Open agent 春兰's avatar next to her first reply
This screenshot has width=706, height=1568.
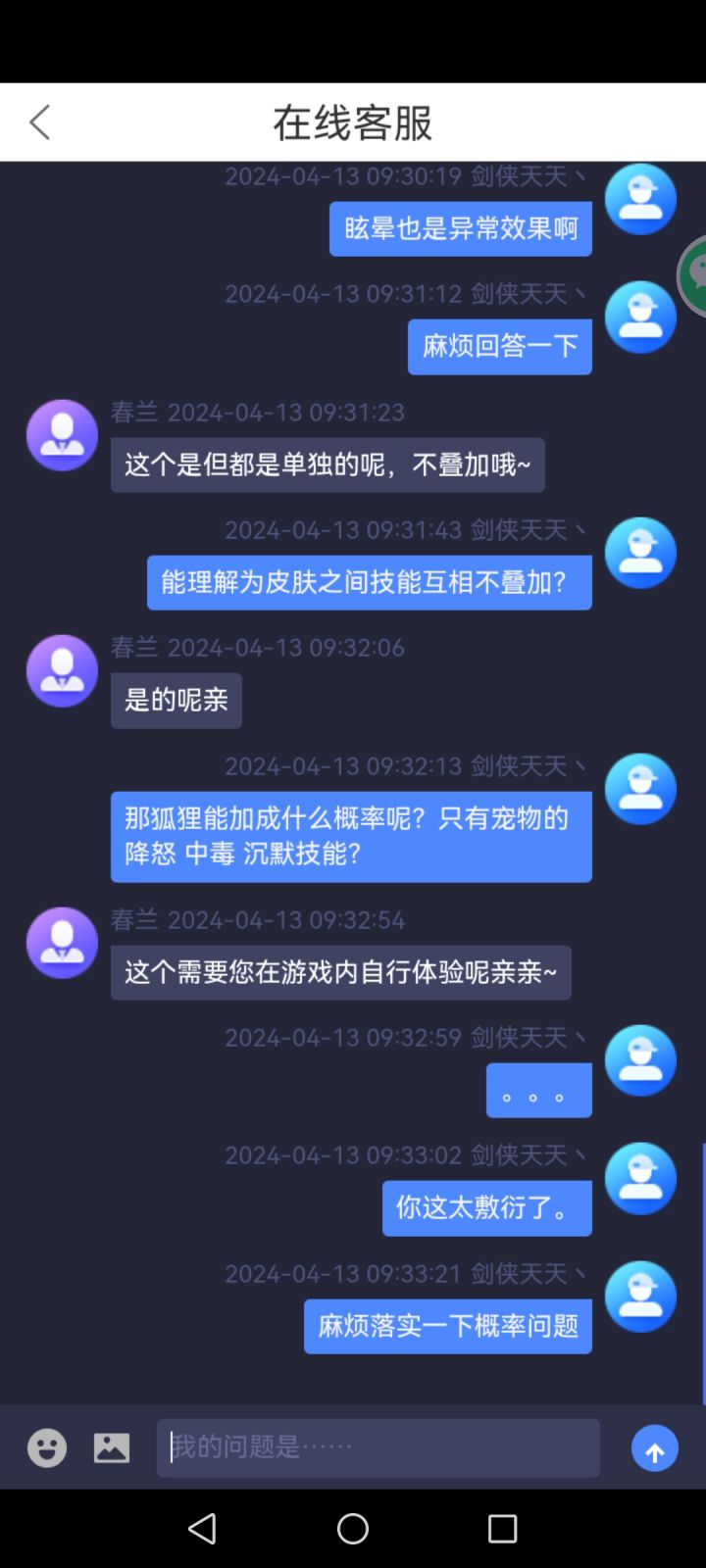pyautogui.click(x=61, y=434)
